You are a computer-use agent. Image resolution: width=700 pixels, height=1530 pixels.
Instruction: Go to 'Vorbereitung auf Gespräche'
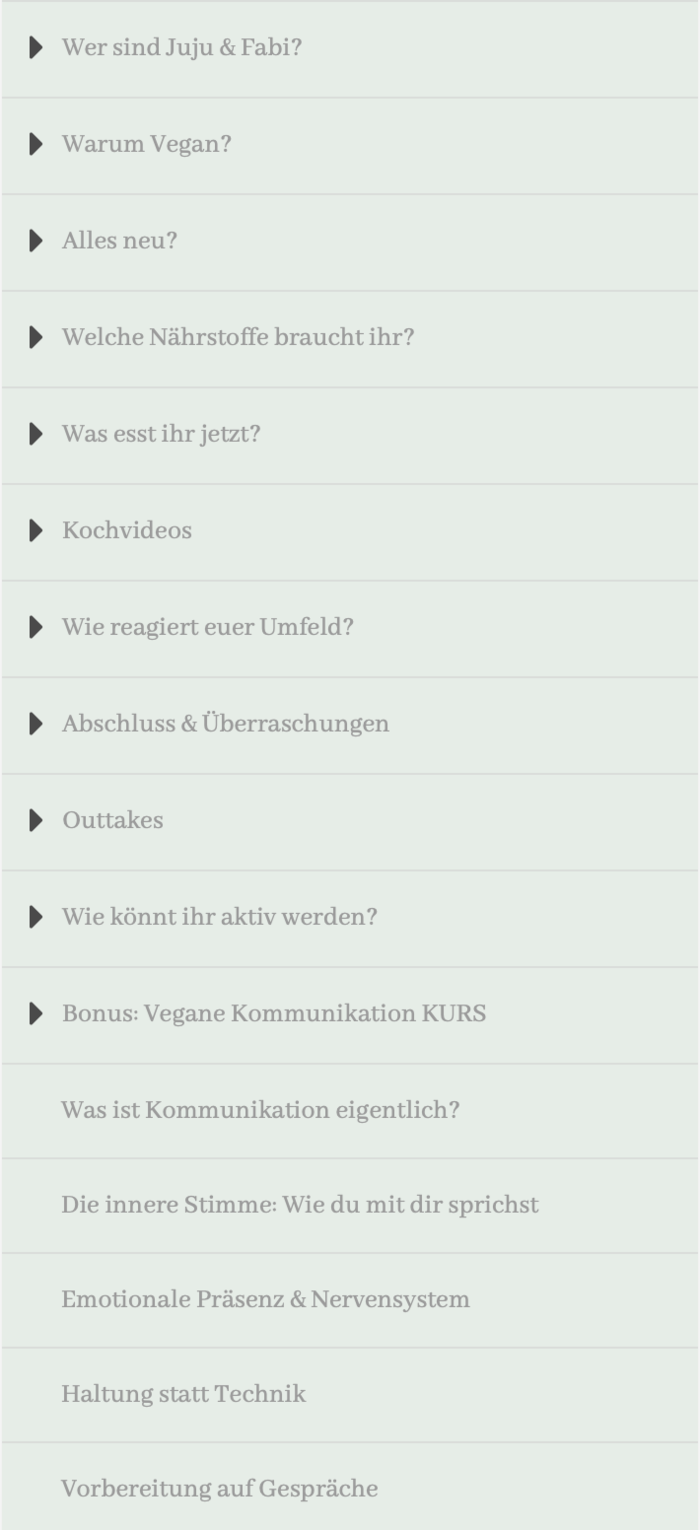pyautogui.click(x=219, y=1488)
